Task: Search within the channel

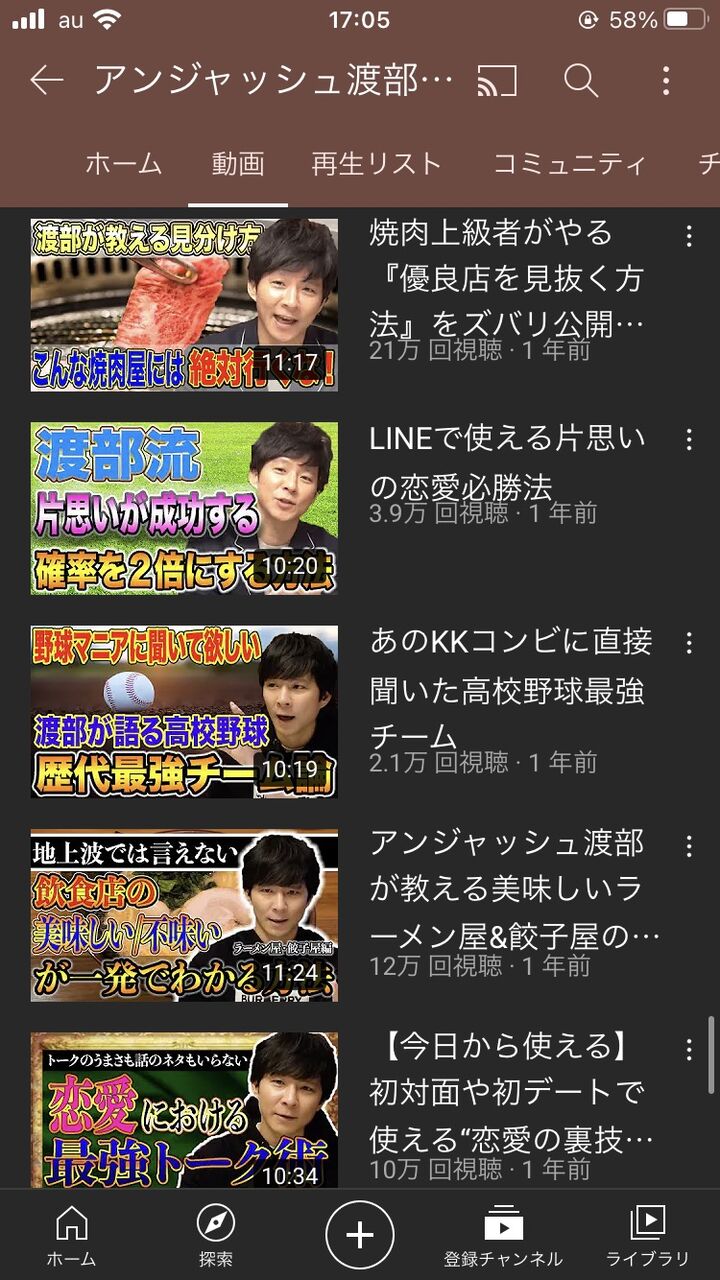Action: tap(581, 81)
